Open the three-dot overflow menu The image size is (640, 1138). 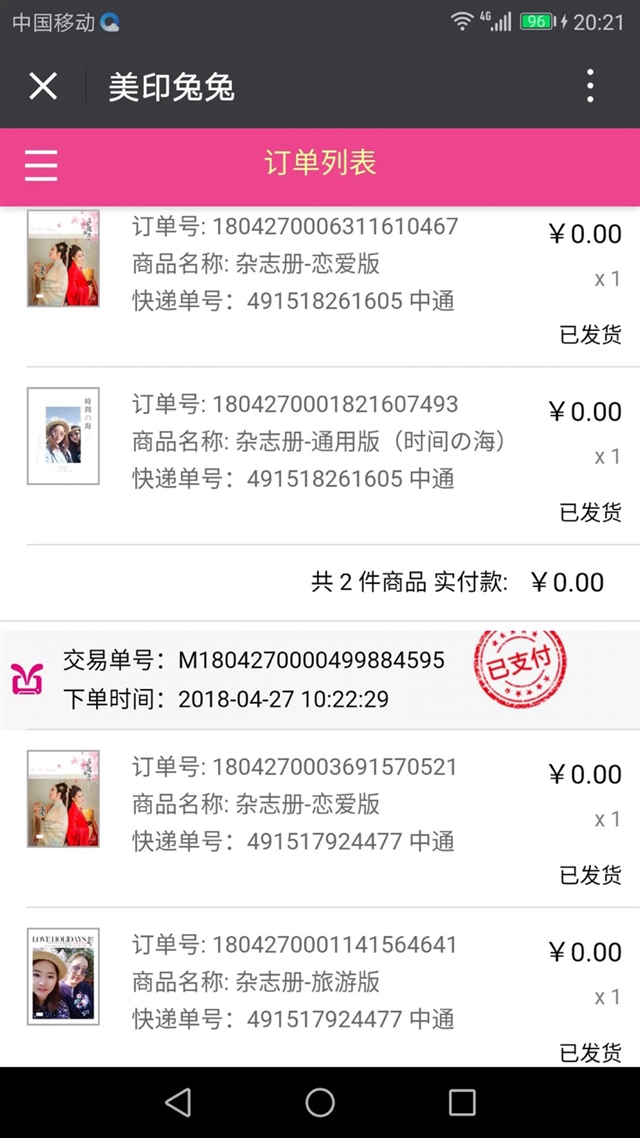pos(590,87)
